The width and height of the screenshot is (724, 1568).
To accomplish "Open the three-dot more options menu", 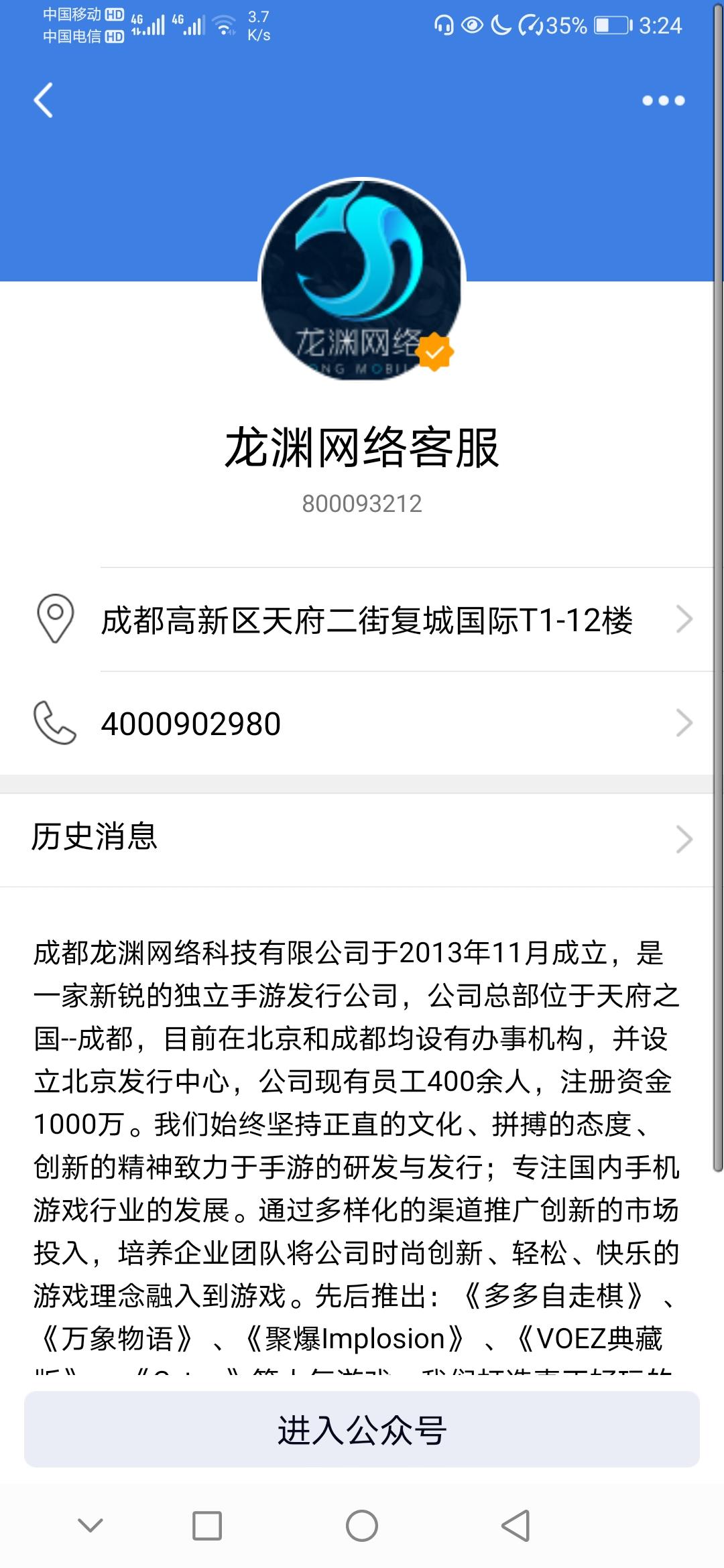I will click(663, 101).
